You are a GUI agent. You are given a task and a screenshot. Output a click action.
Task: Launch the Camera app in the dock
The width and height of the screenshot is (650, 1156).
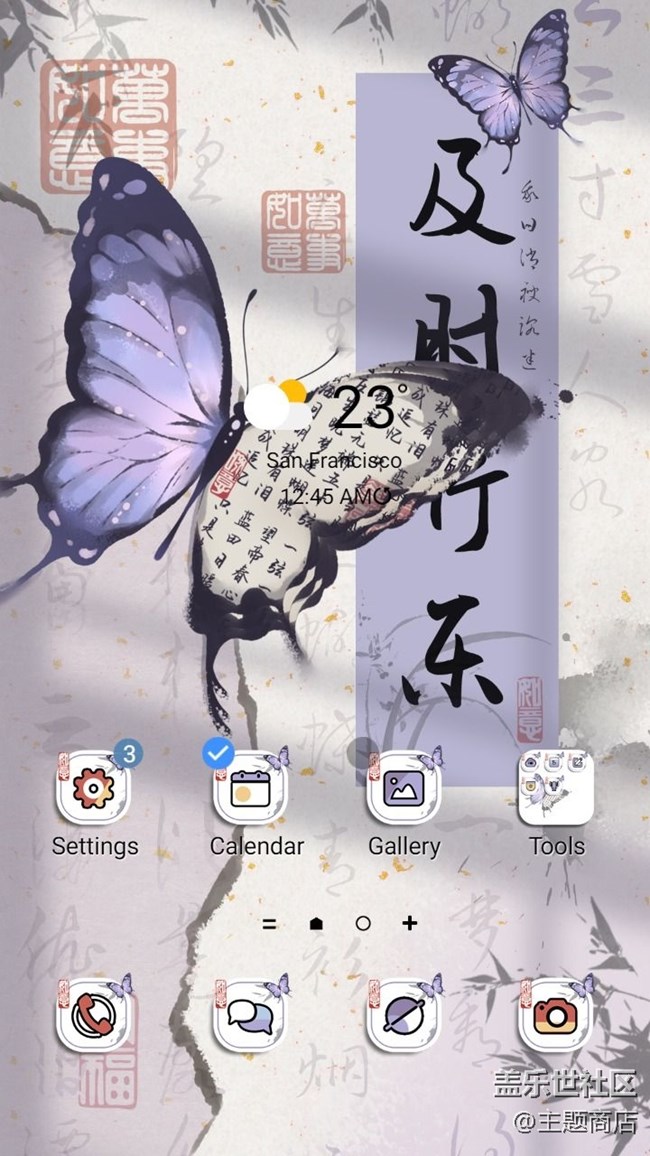pos(556,1014)
